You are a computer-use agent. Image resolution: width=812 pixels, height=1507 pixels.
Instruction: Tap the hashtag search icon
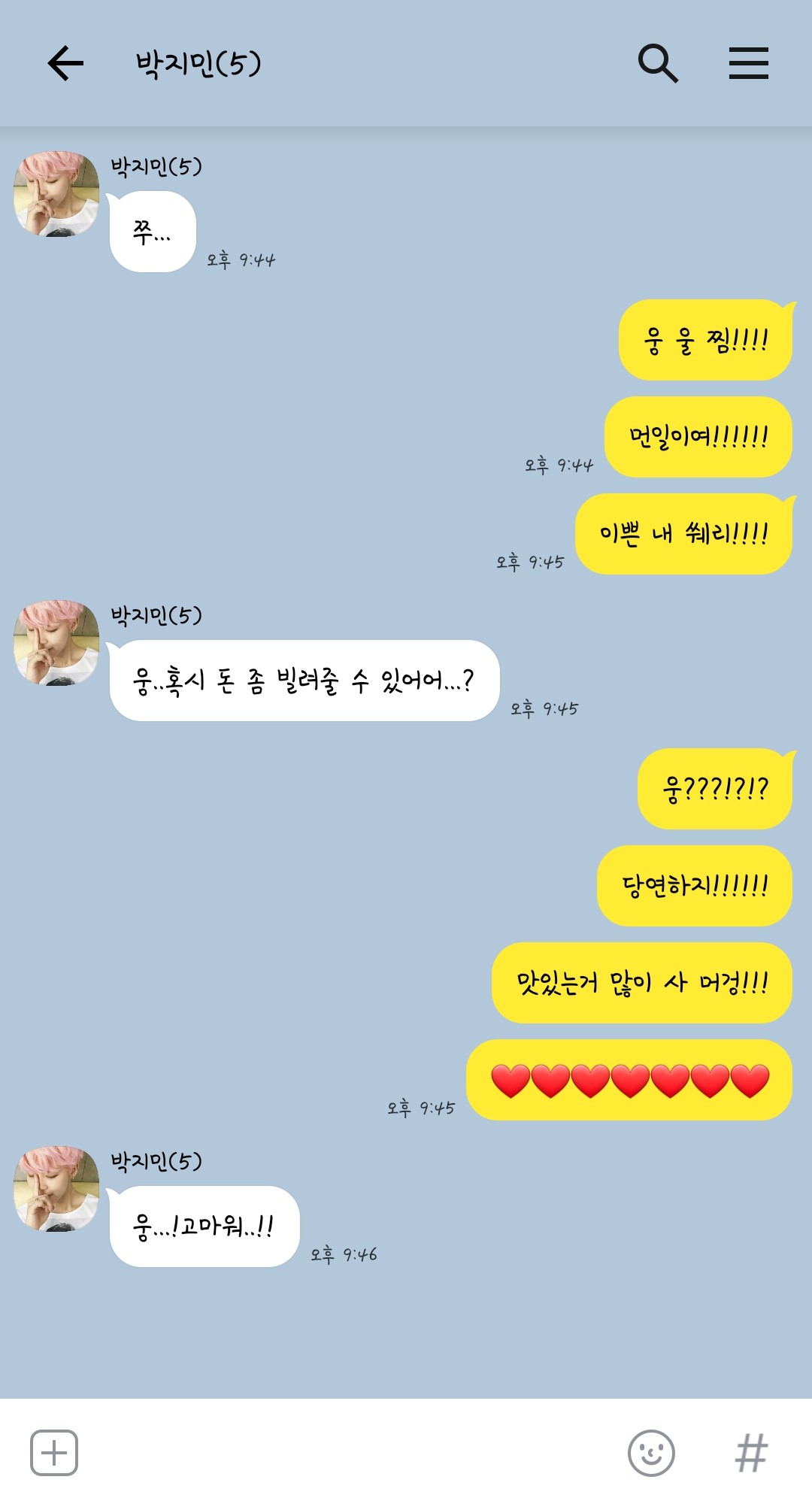(751, 1453)
